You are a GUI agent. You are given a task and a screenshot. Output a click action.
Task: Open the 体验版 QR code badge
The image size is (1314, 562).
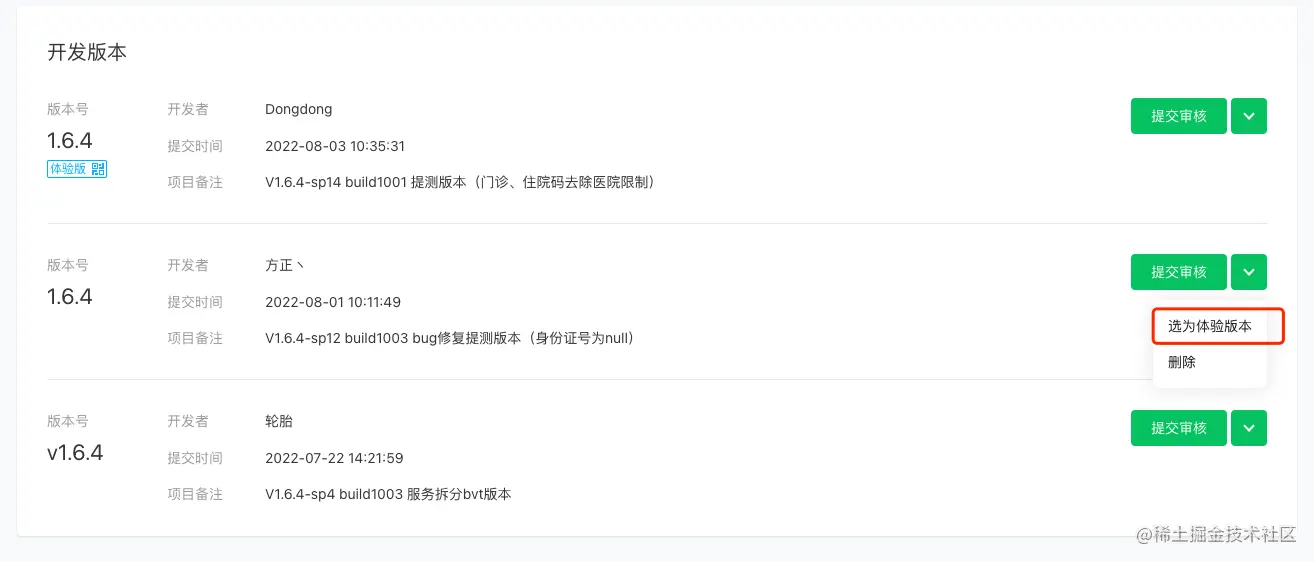point(77,169)
